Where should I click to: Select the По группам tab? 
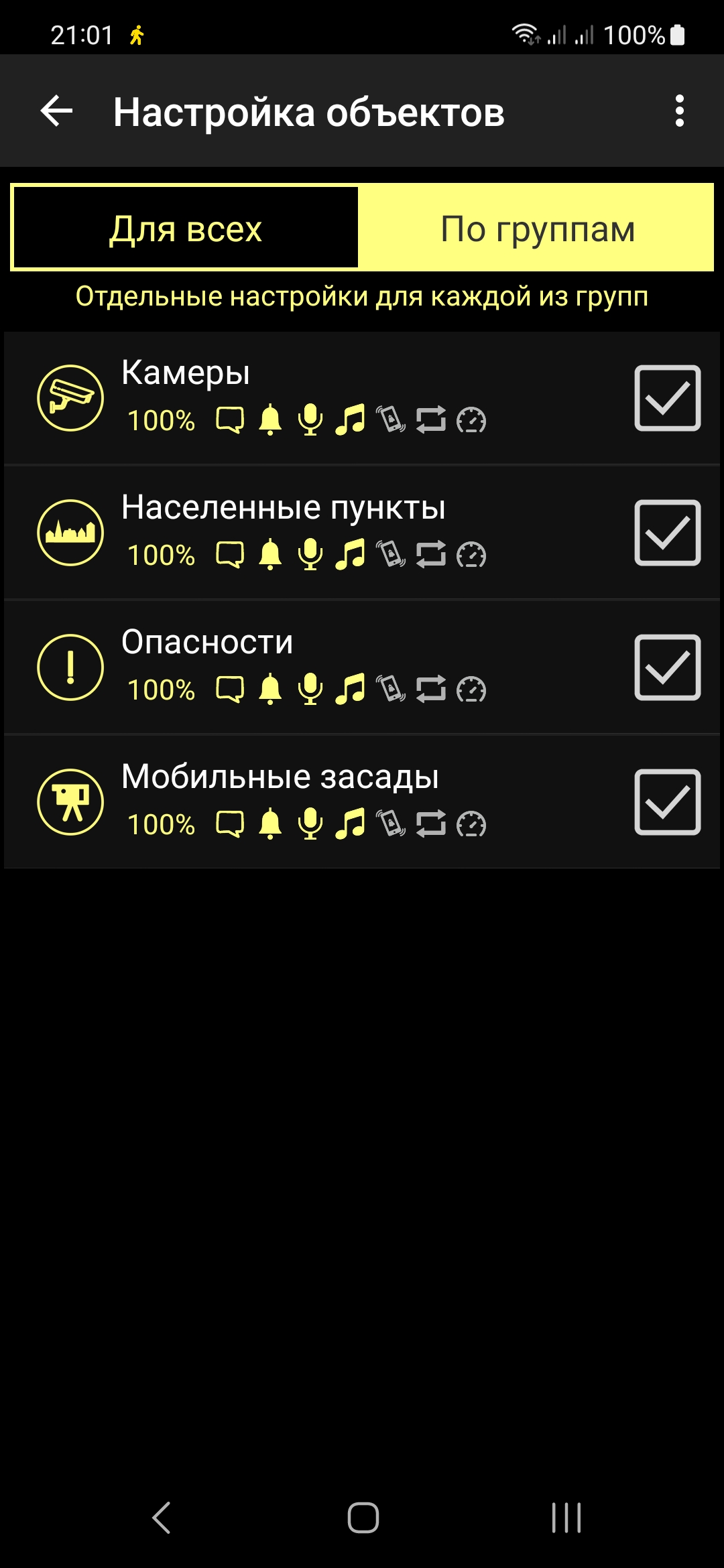pos(537,228)
